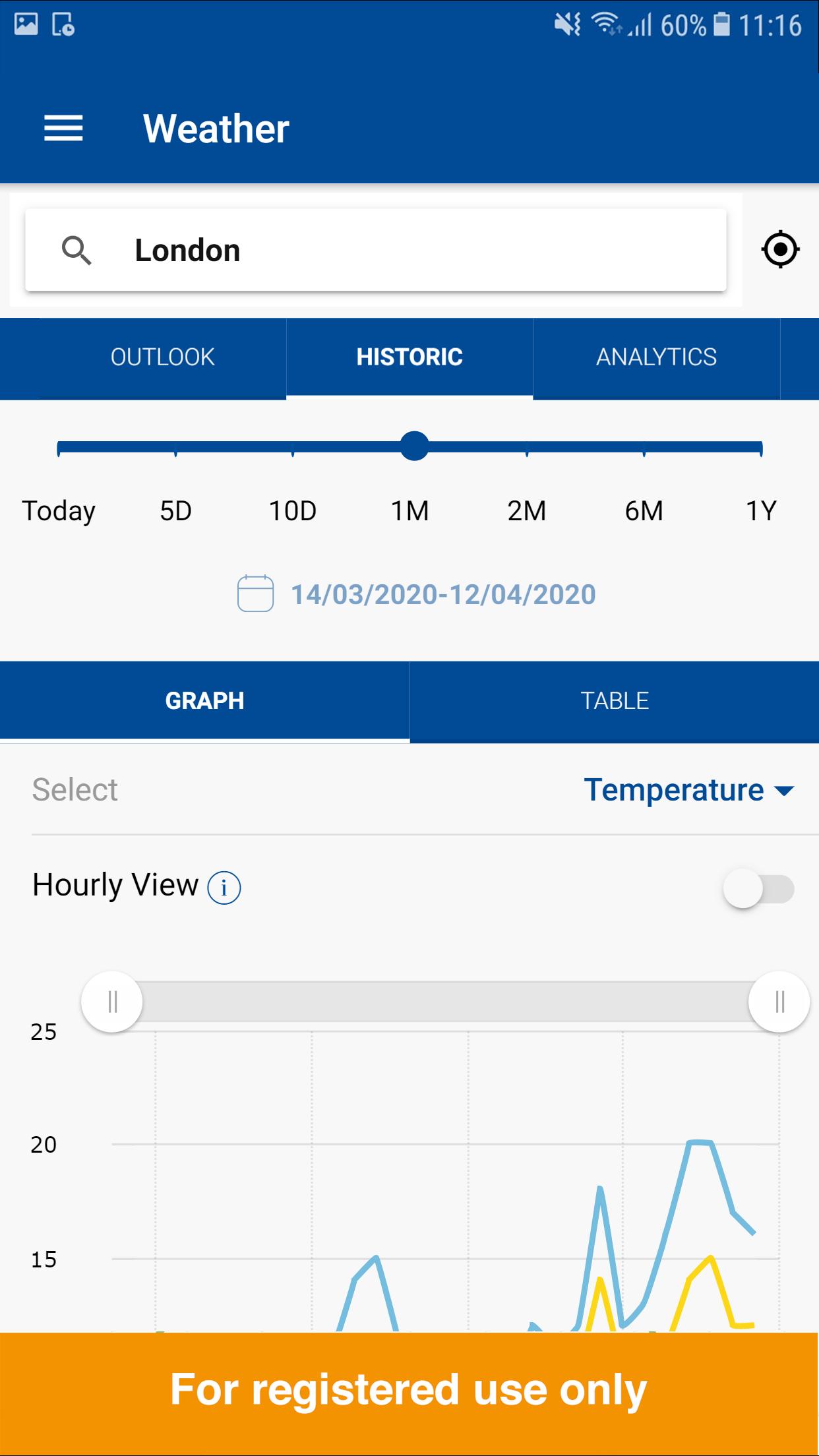Turn on the Hourly View switch
The width and height of the screenshot is (819, 1456).
click(758, 888)
